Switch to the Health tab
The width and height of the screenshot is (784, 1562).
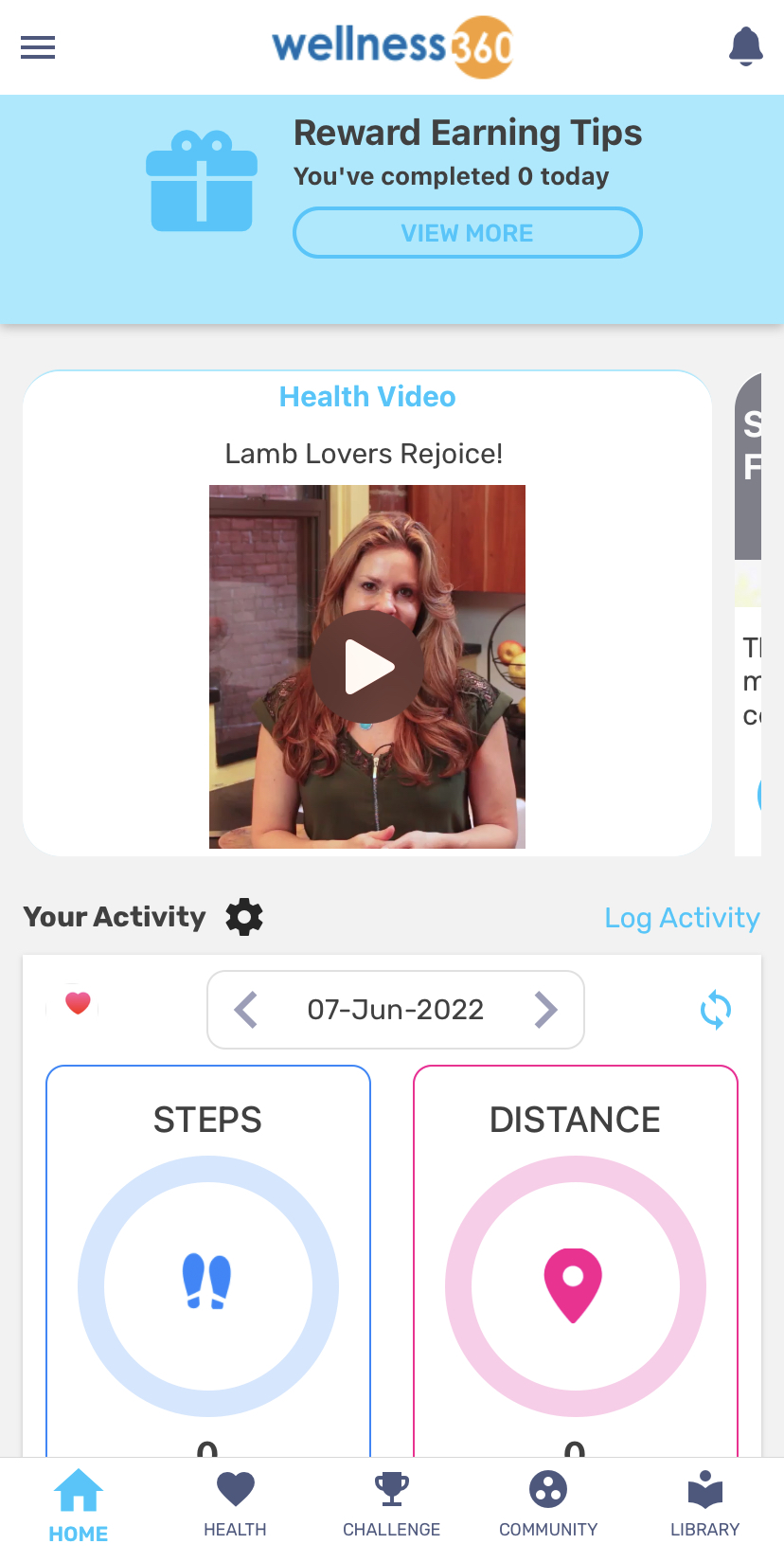(235, 1505)
